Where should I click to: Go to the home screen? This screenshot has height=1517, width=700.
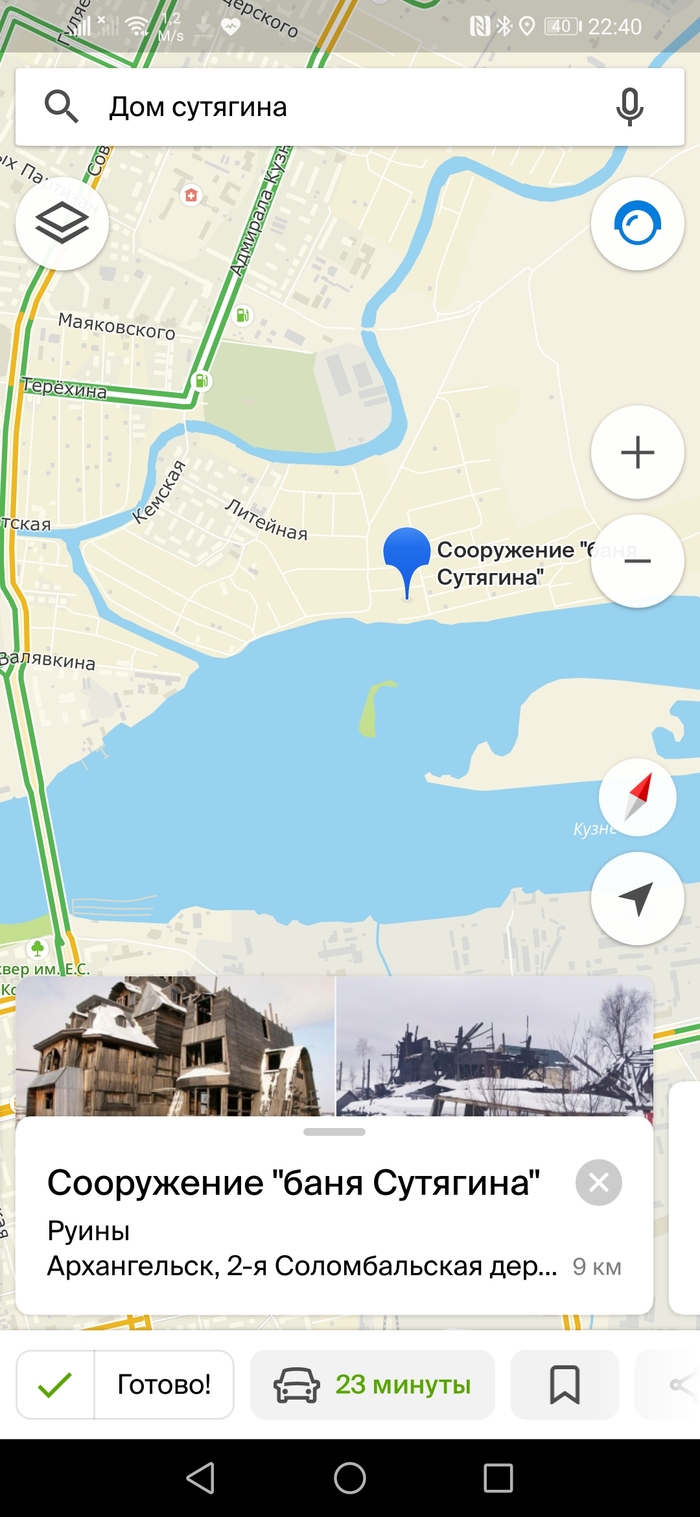(x=350, y=1478)
